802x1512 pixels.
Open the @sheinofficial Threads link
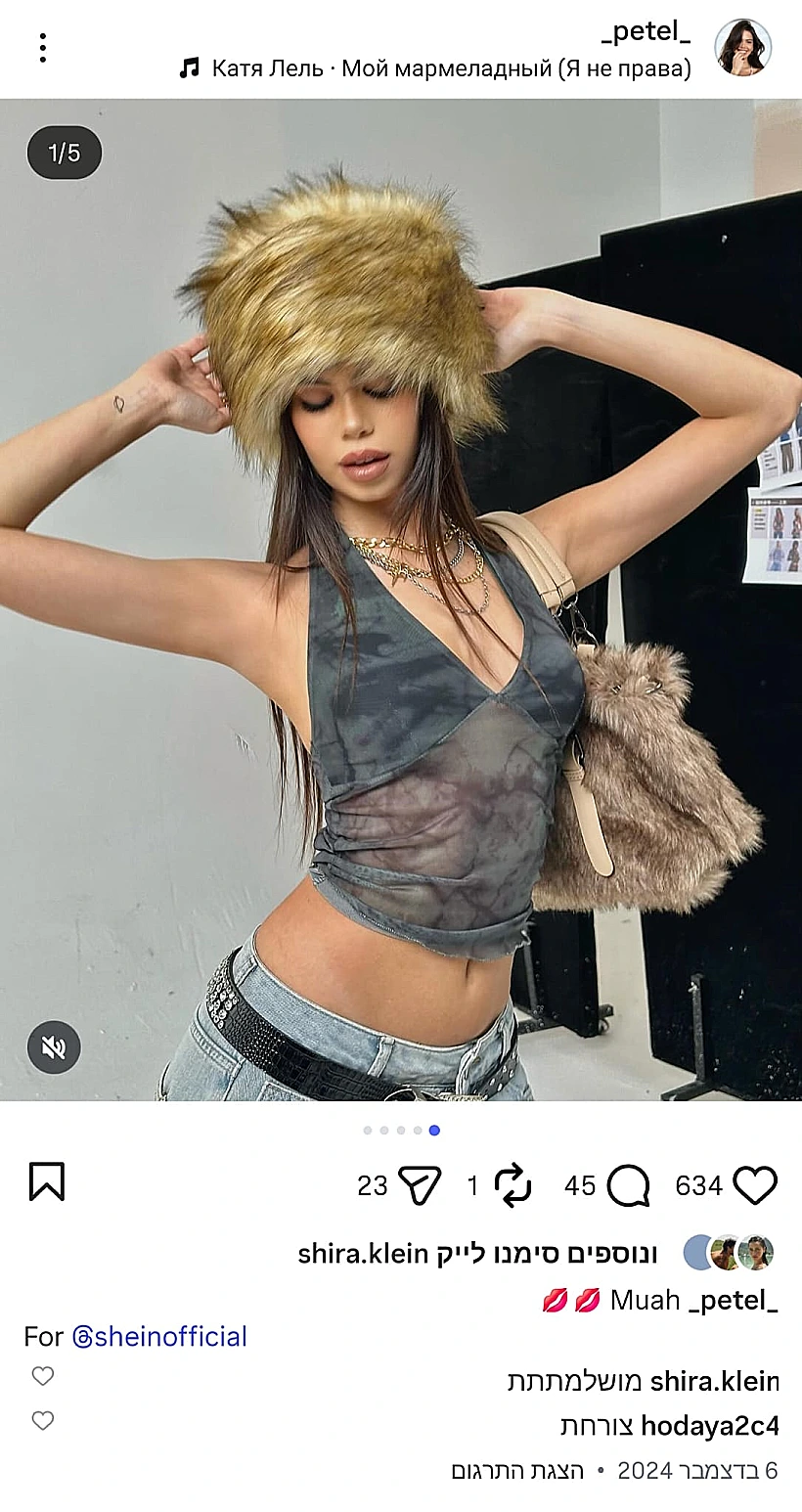(x=159, y=1336)
